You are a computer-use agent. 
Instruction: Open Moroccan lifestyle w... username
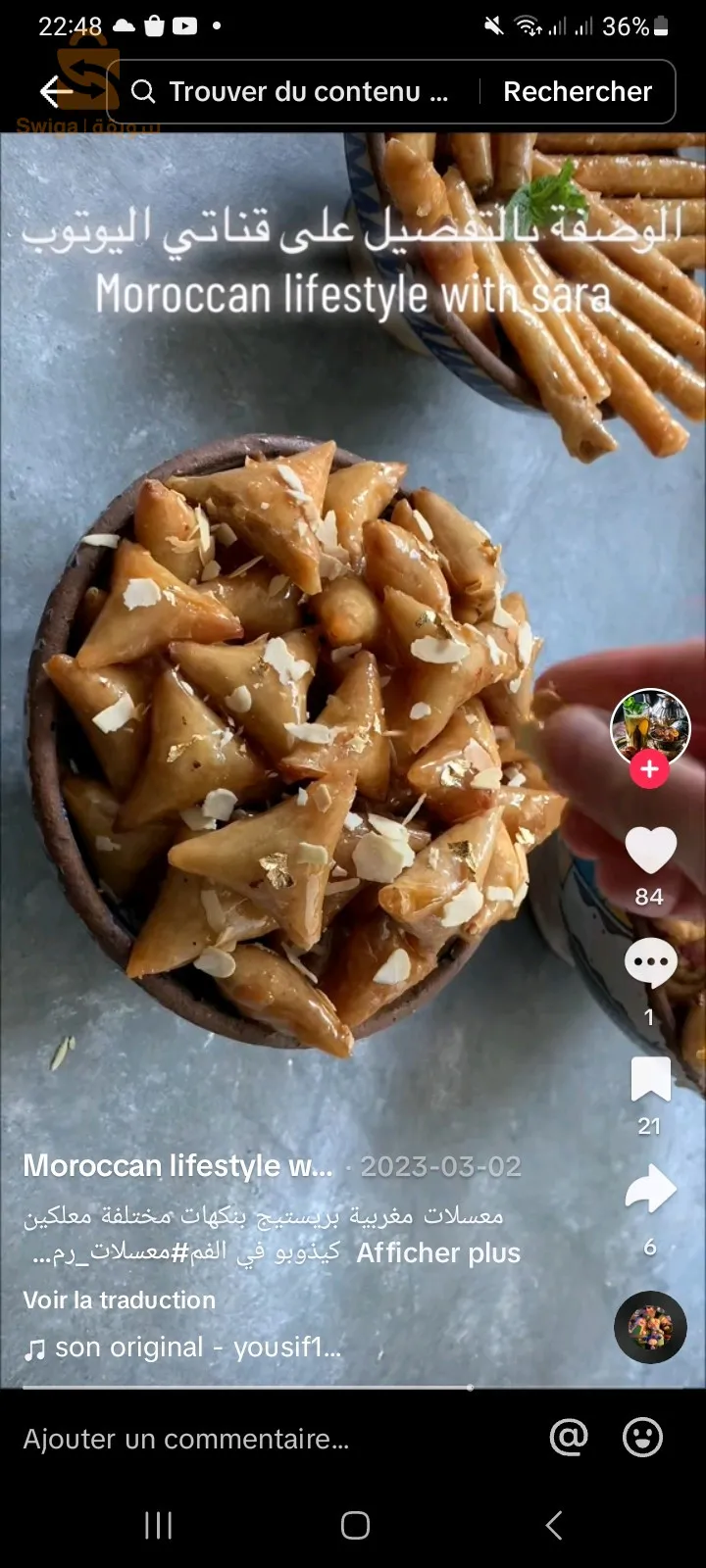[177, 1166]
